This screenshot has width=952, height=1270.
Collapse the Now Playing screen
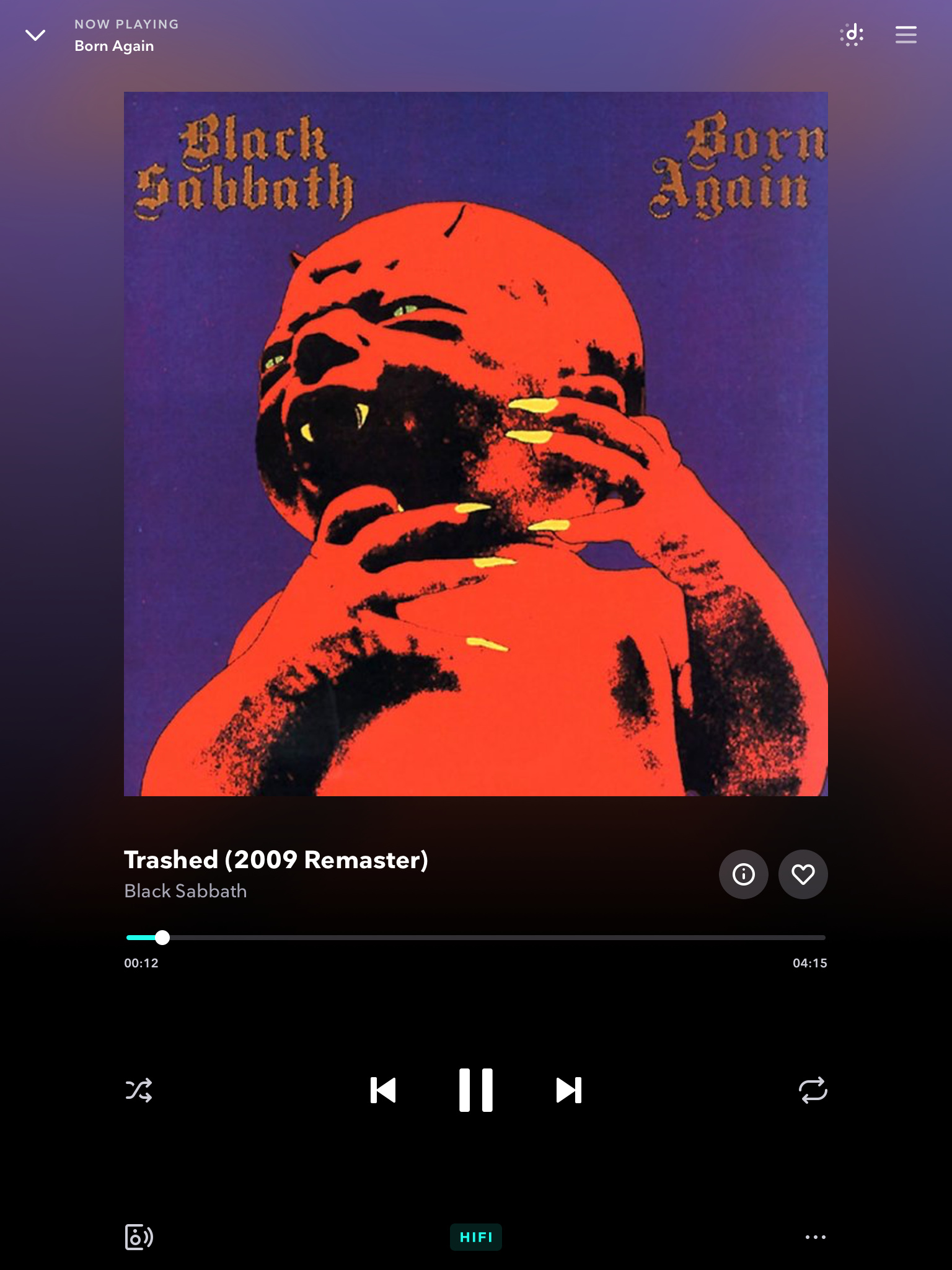pos(35,35)
